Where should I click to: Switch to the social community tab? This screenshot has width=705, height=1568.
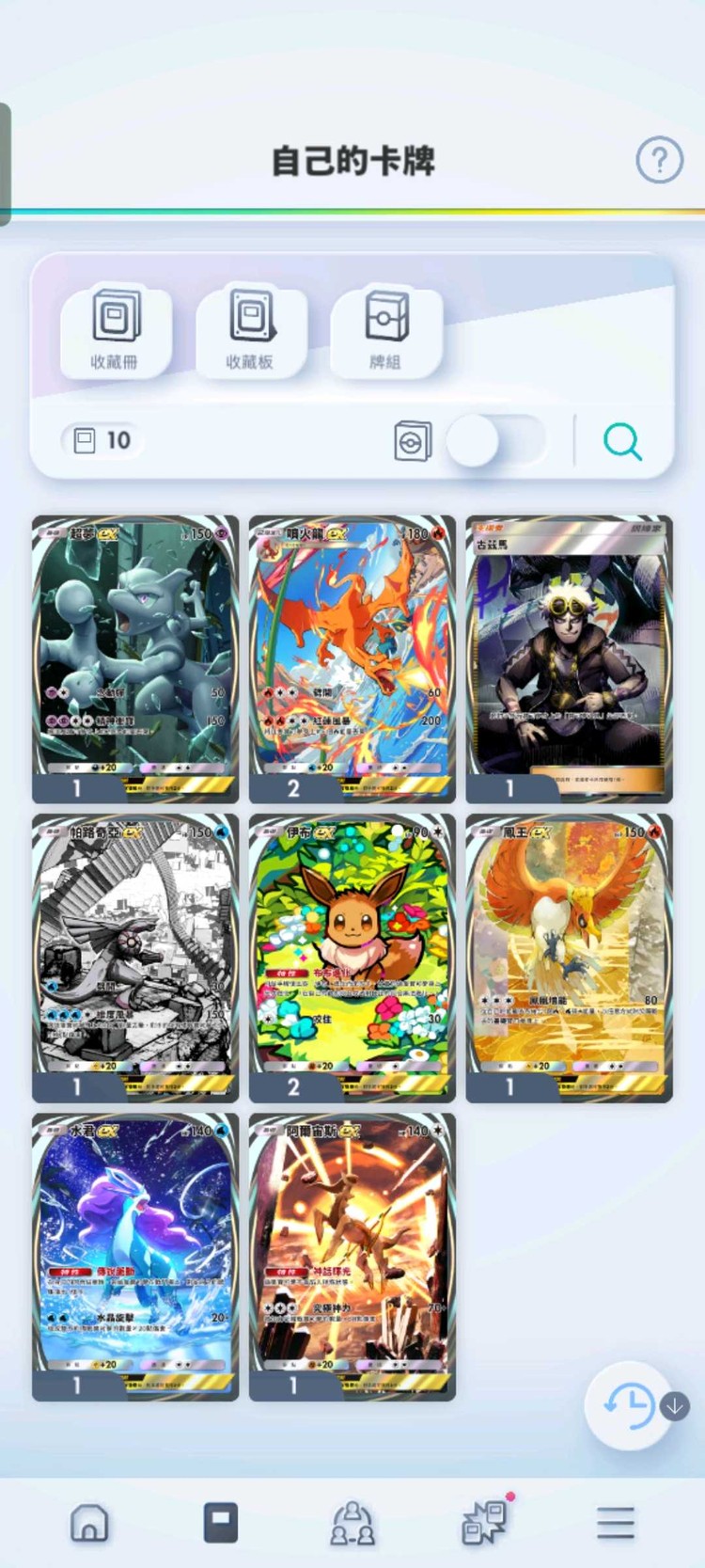pyautogui.click(x=352, y=1523)
